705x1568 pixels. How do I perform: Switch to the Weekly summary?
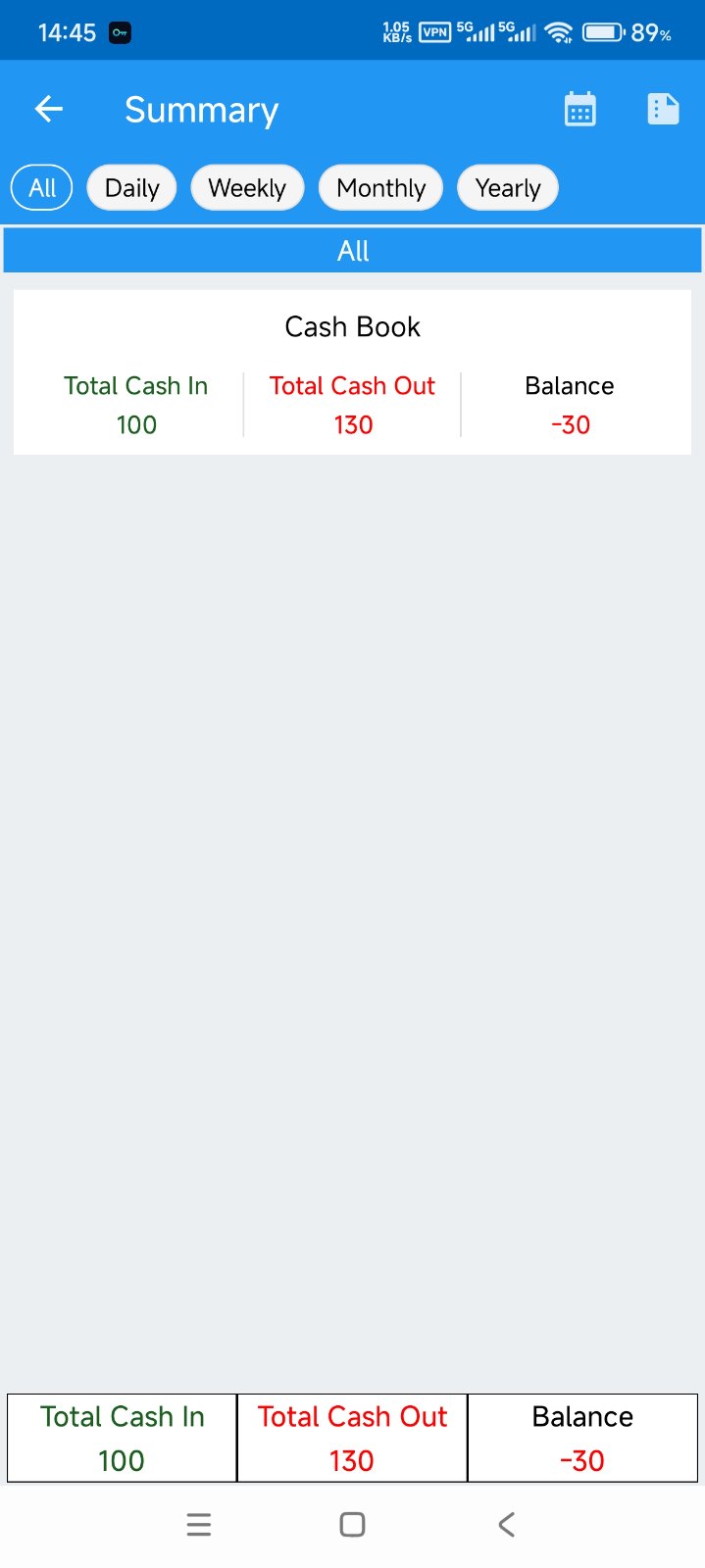[247, 188]
